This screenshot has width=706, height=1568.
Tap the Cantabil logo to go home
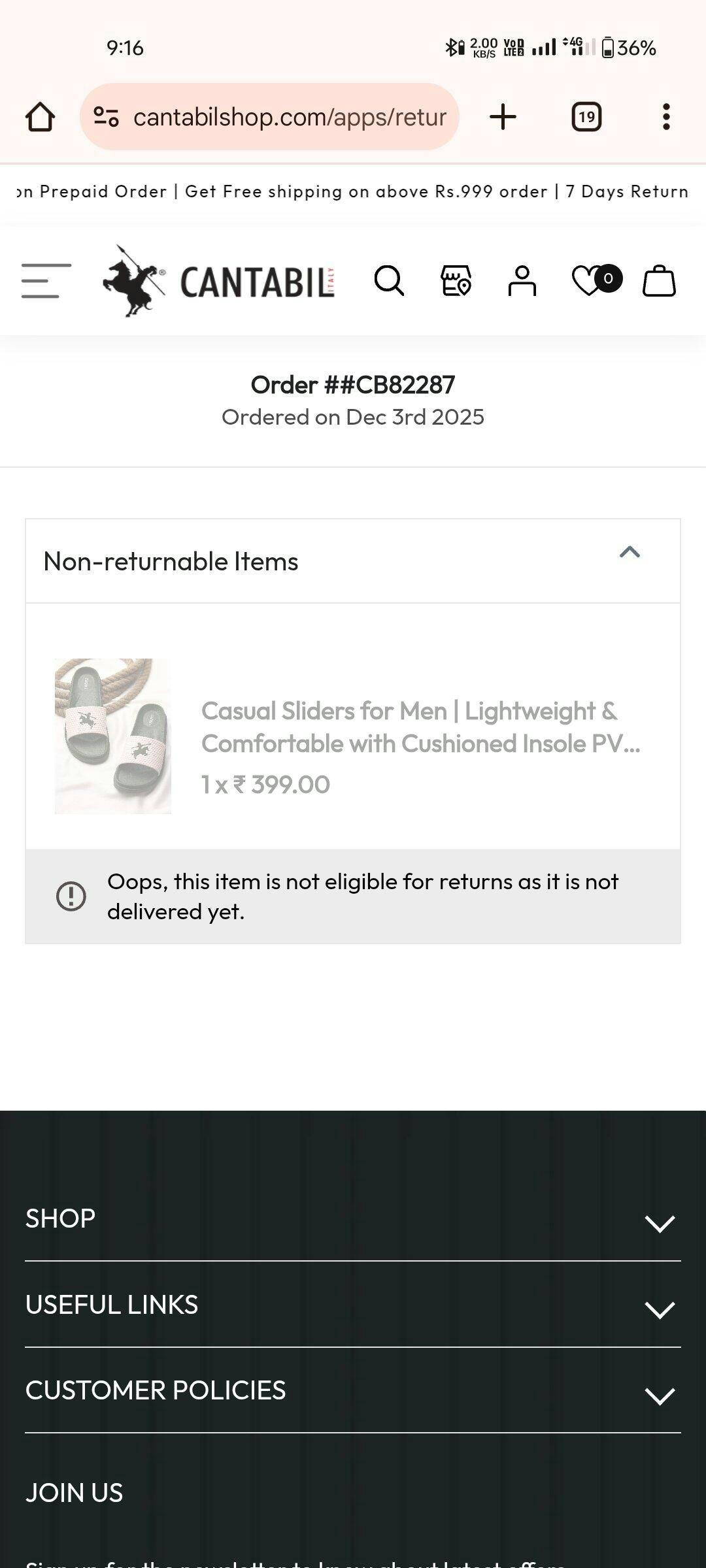point(219,282)
